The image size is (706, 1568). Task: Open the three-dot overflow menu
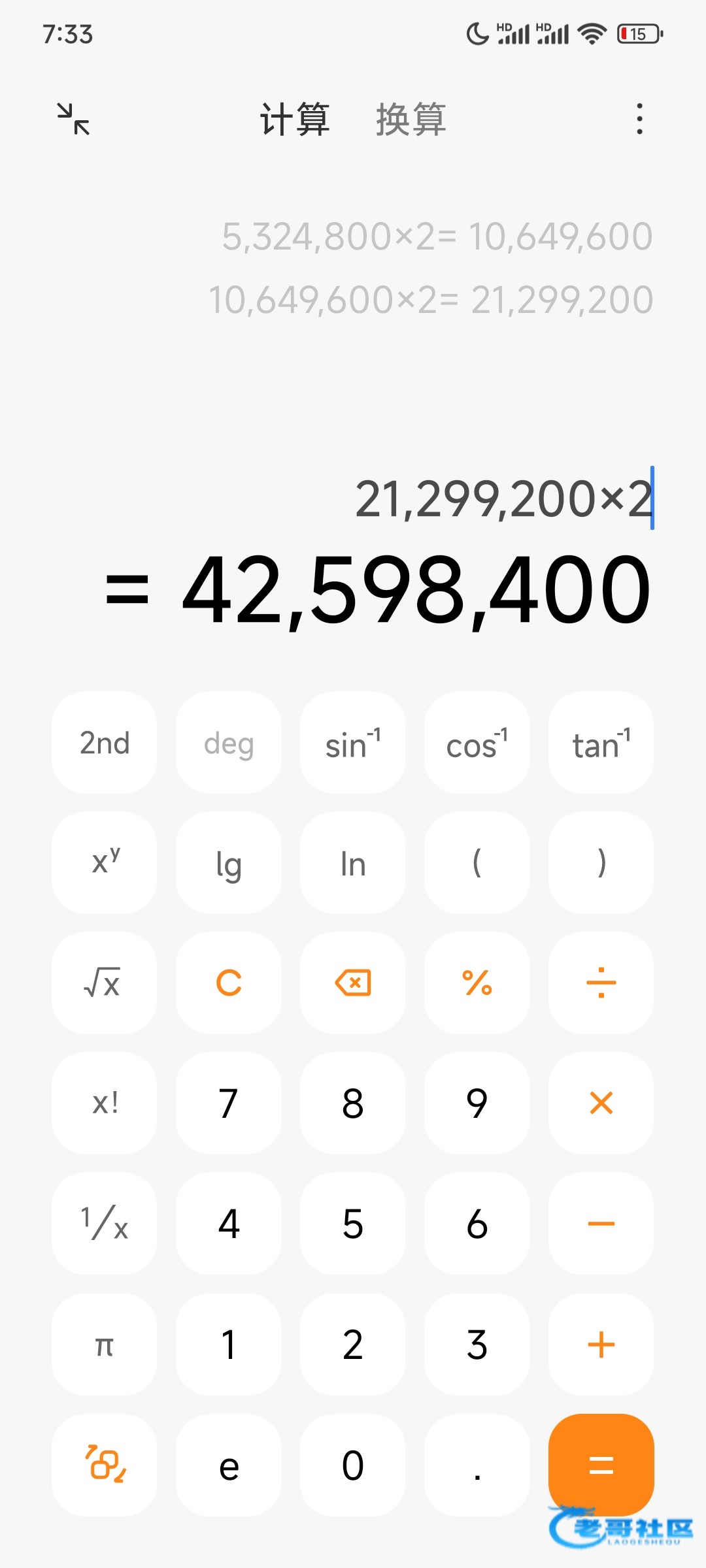[x=639, y=119]
